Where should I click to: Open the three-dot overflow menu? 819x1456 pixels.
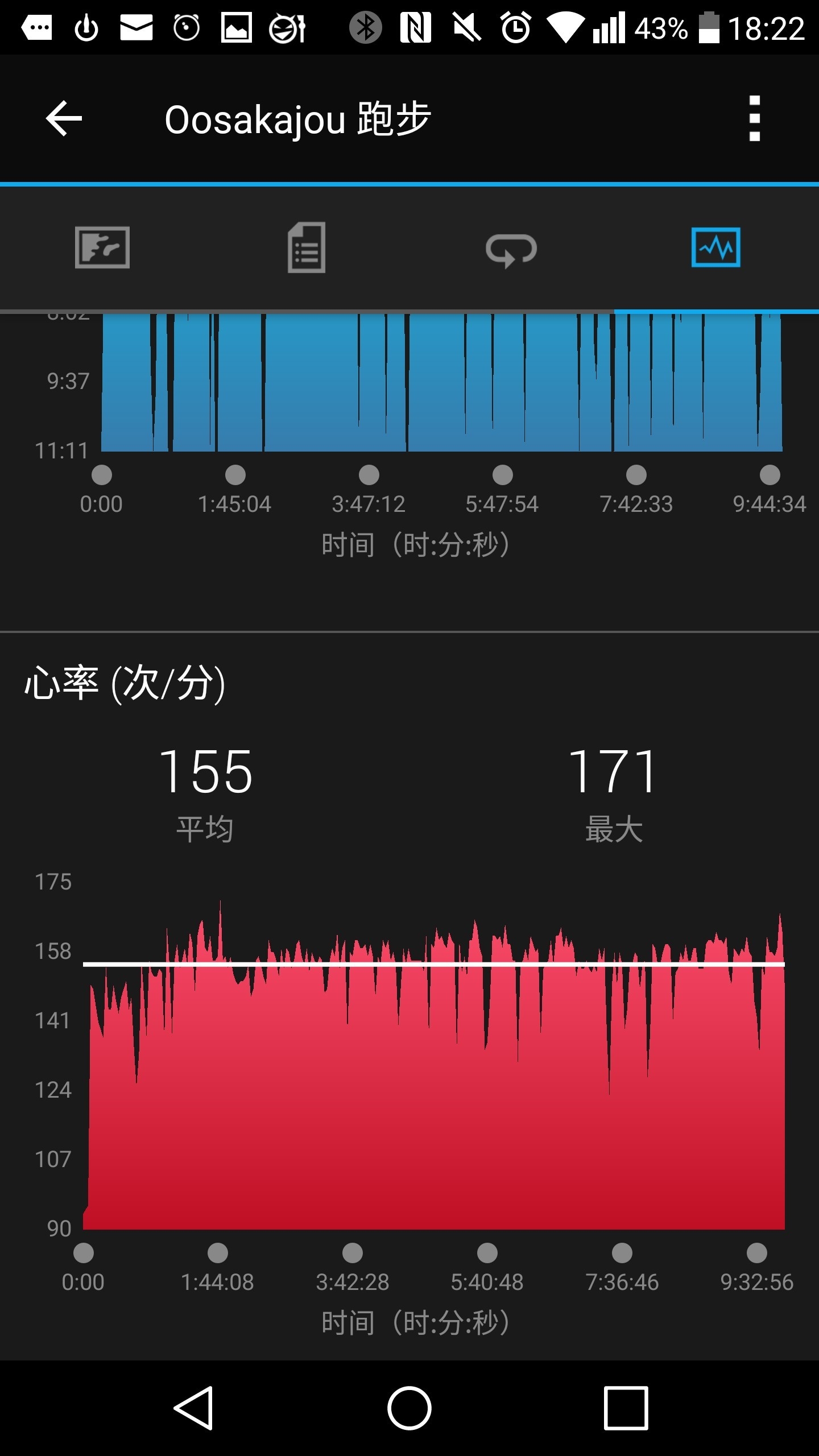[754, 119]
